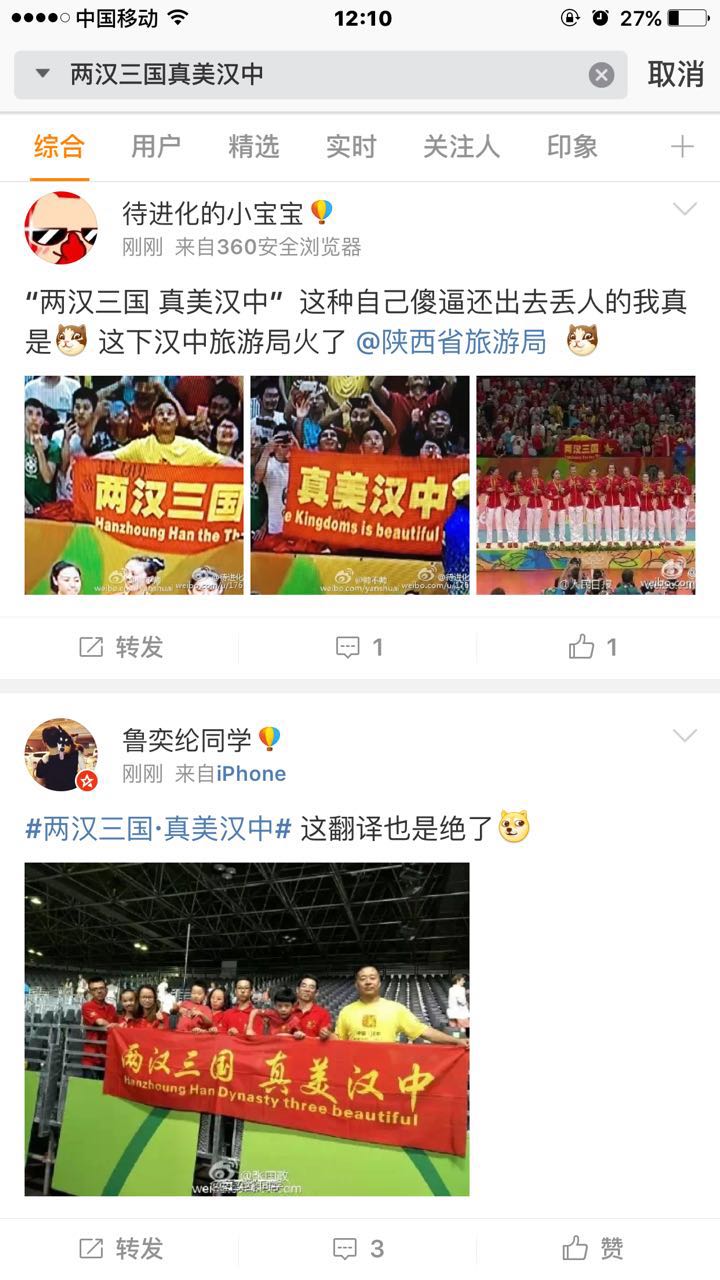The image size is (720, 1280).
Task: Expand options chevron on 待进化的小宝宝's post
Action: [685, 209]
